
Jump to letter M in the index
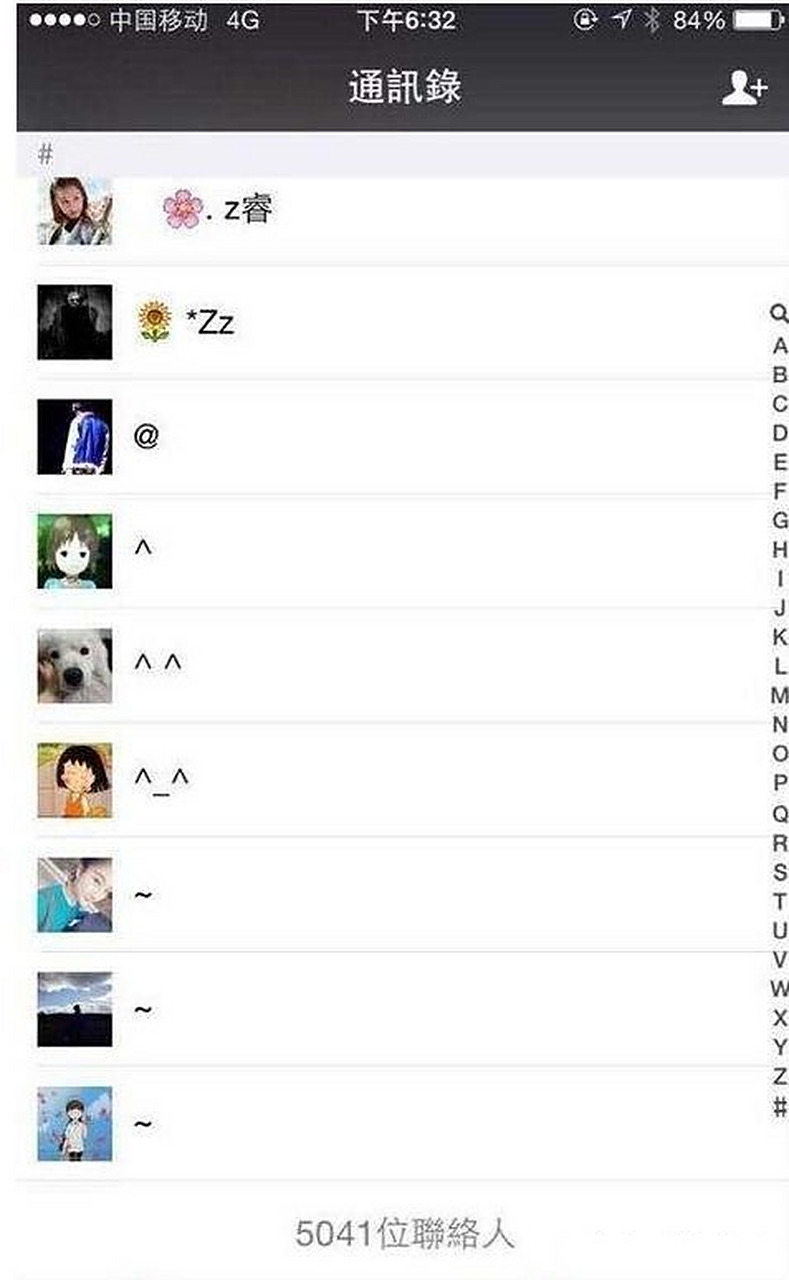[779, 695]
